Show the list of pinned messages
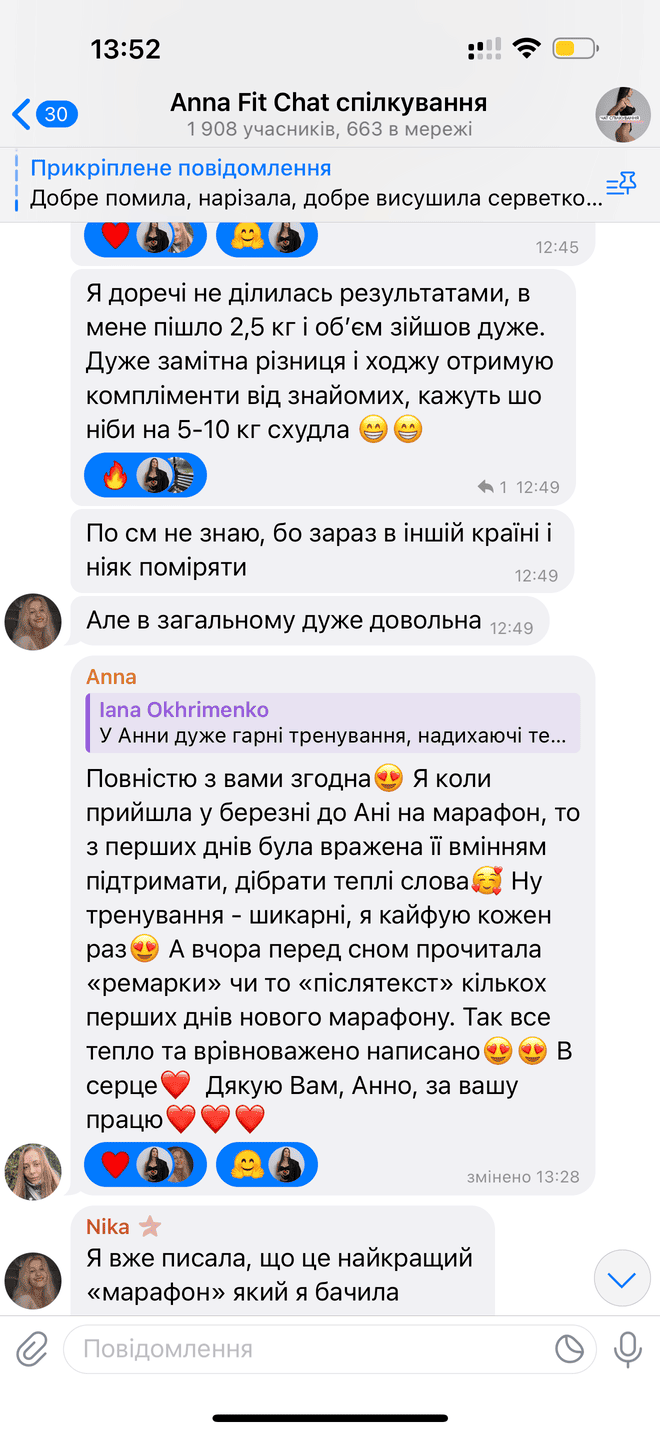This screenshot has width=660, height=1434. tap(621, 184)
